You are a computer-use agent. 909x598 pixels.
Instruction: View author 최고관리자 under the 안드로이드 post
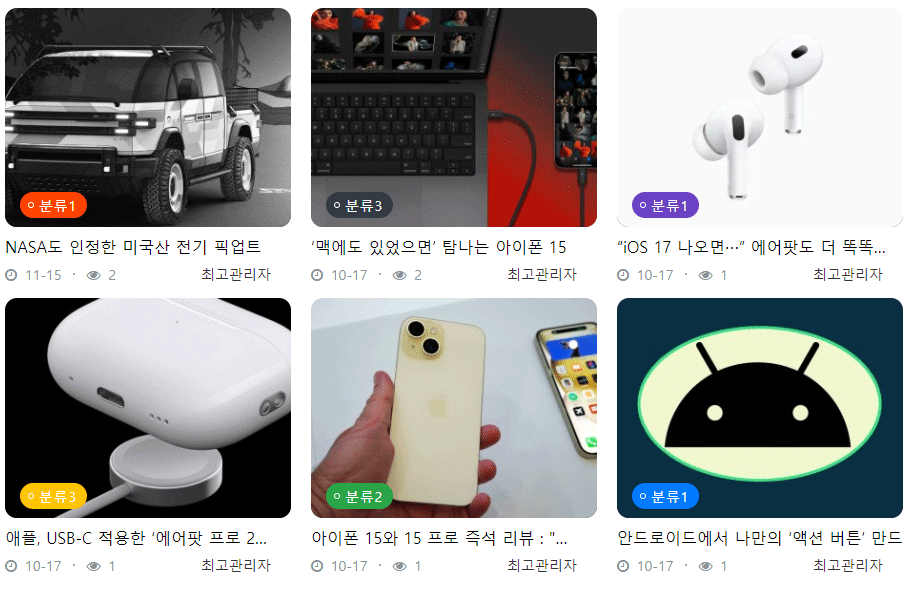848,566
